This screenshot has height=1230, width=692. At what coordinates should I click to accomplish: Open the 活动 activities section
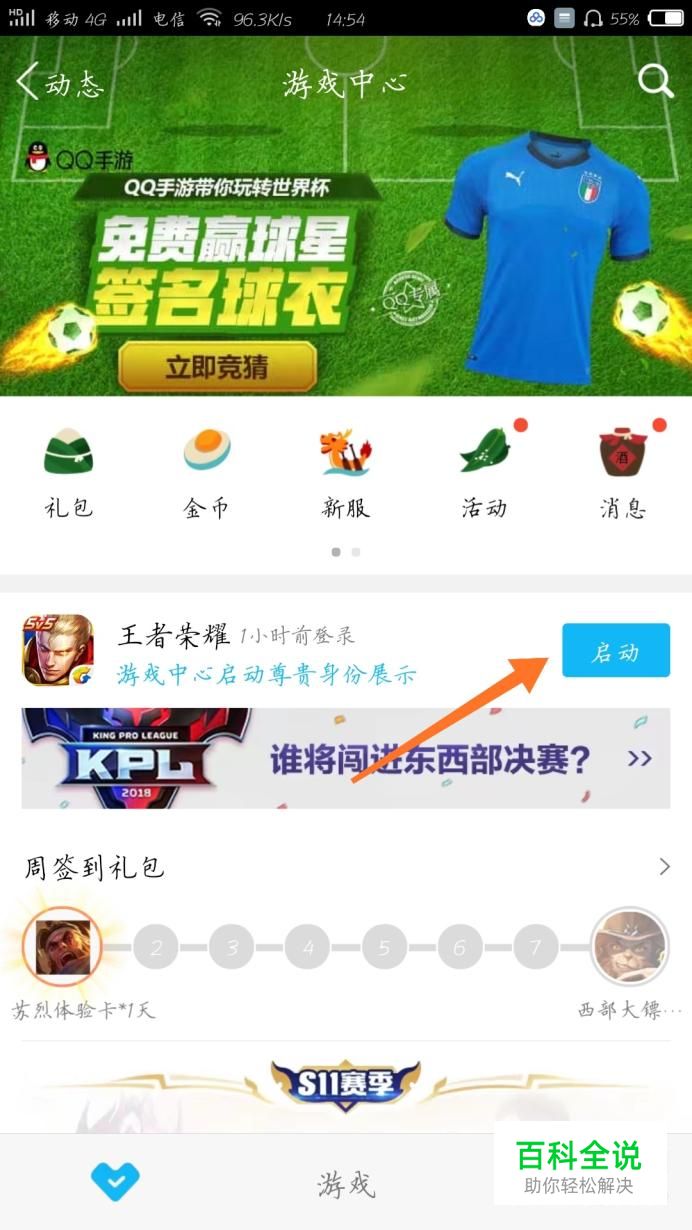point(485,472)
